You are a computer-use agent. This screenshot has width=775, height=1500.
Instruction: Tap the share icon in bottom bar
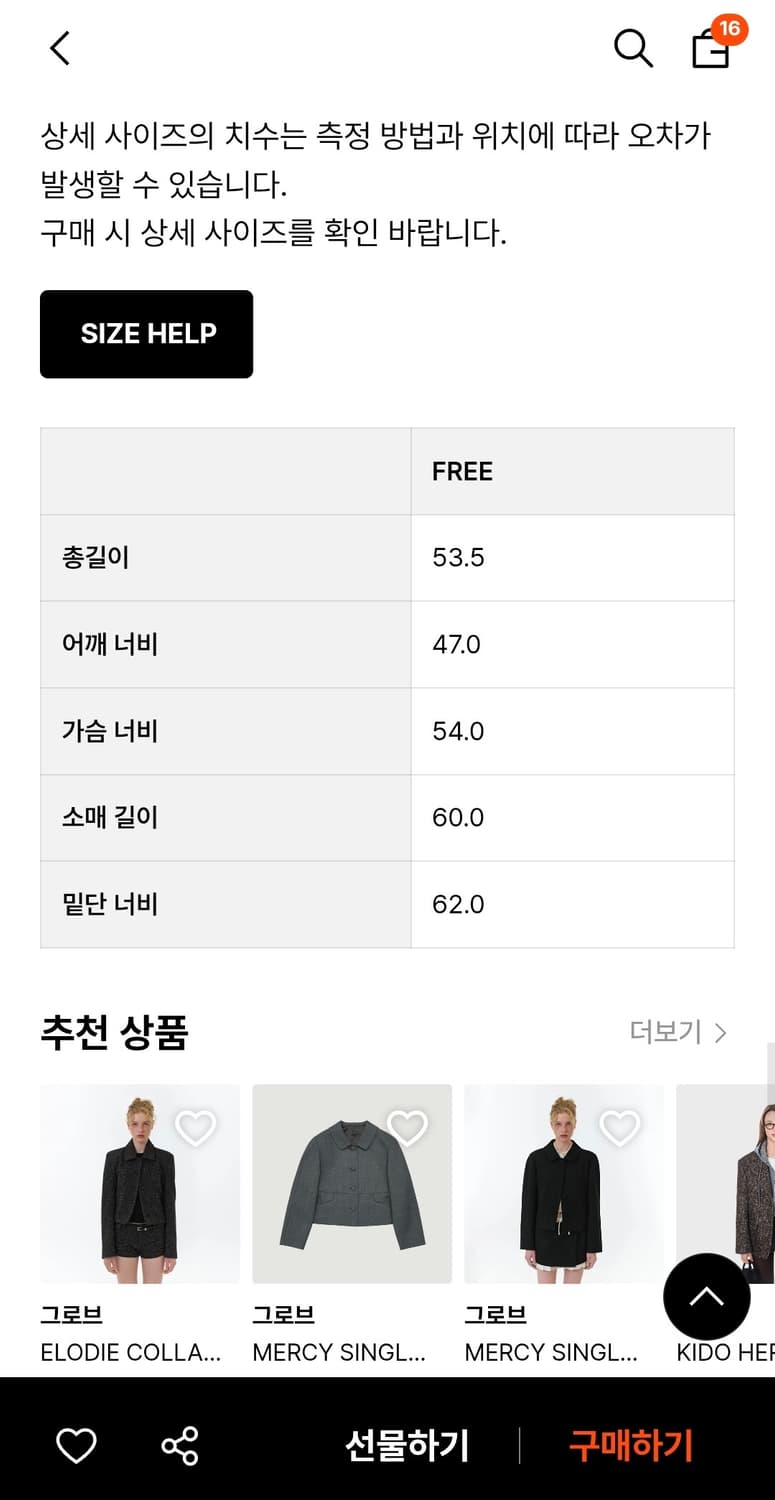(178, 1444)
